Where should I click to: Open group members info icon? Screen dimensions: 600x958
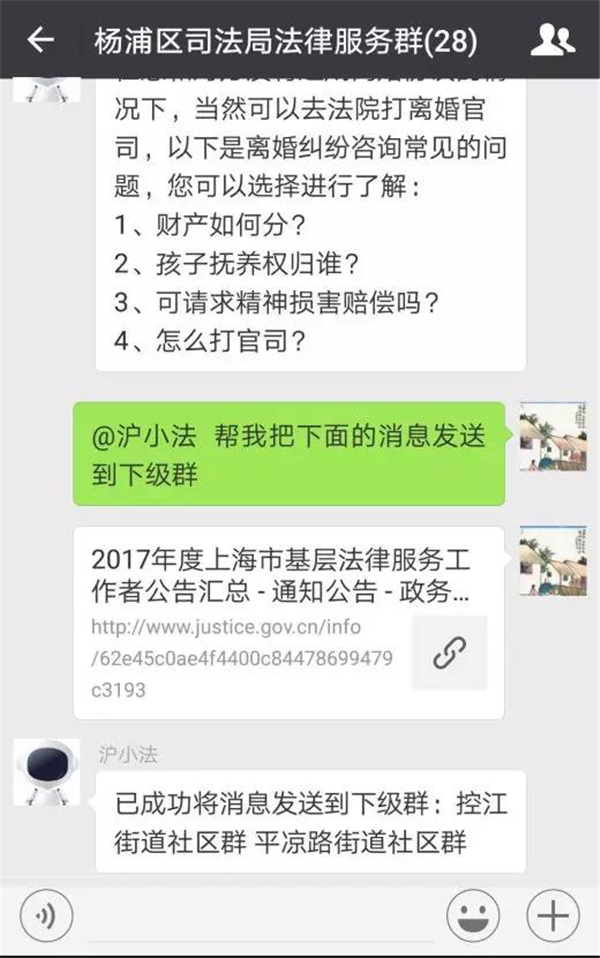click(551, 40)
